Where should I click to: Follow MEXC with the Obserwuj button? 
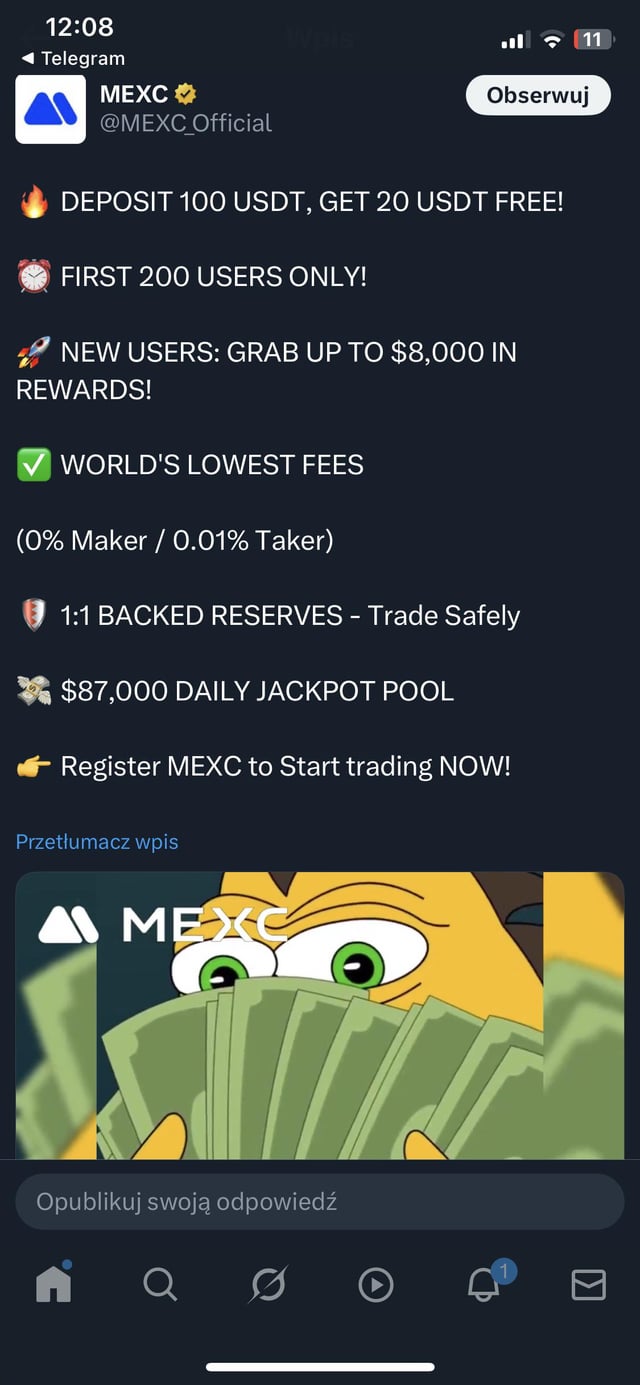pyautogui.click(x=538, y=96)
